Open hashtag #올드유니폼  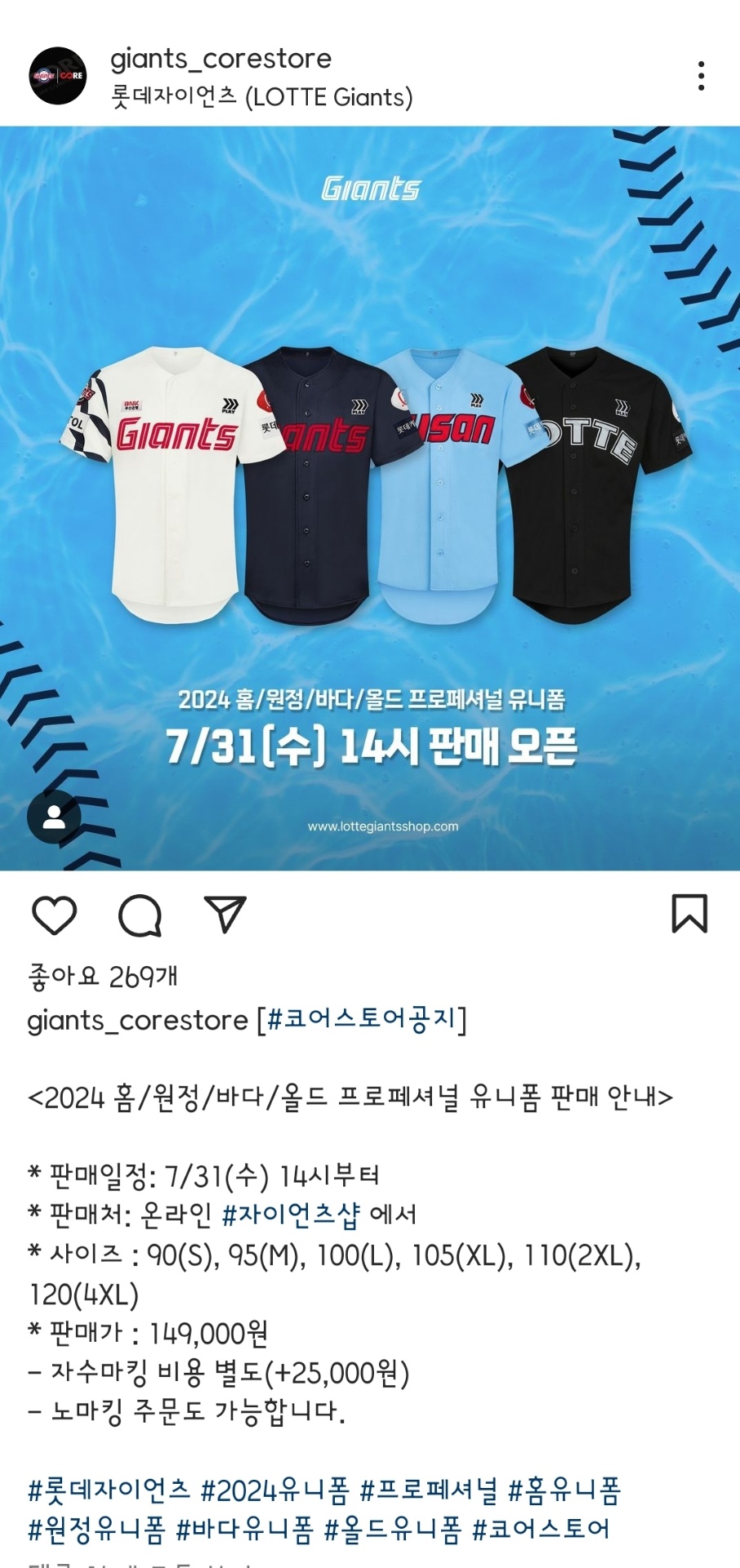point(393,1529)
